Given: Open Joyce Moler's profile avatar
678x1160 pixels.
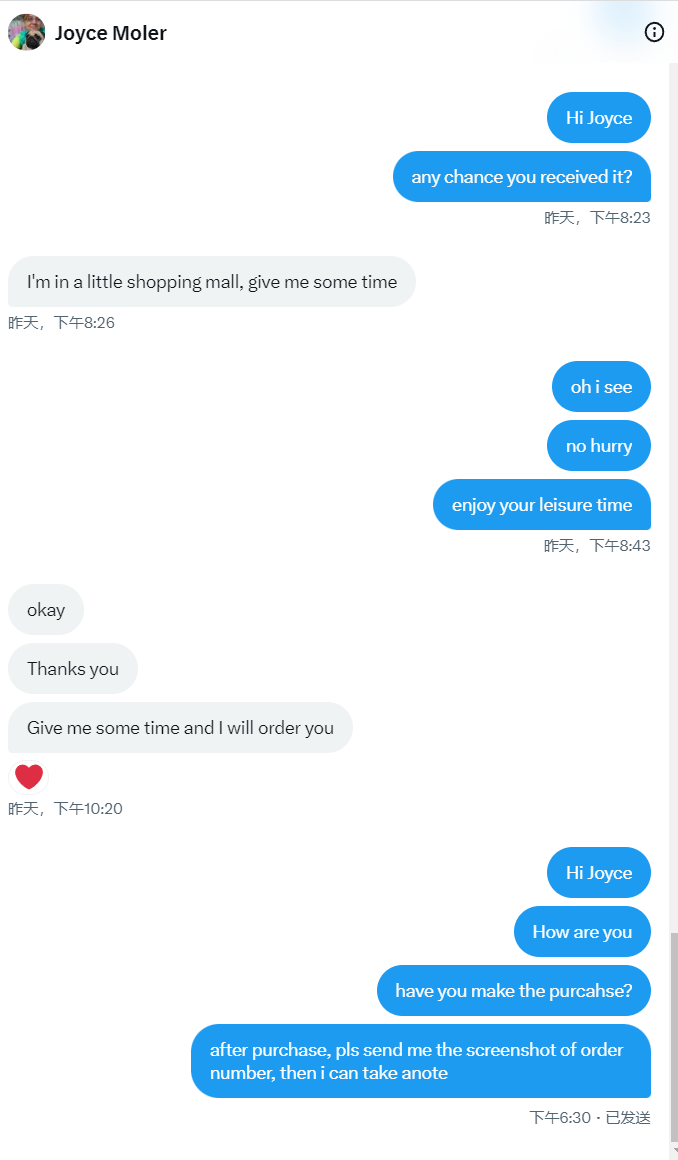Looking at the screenshot, I should (x=26, y=33).
